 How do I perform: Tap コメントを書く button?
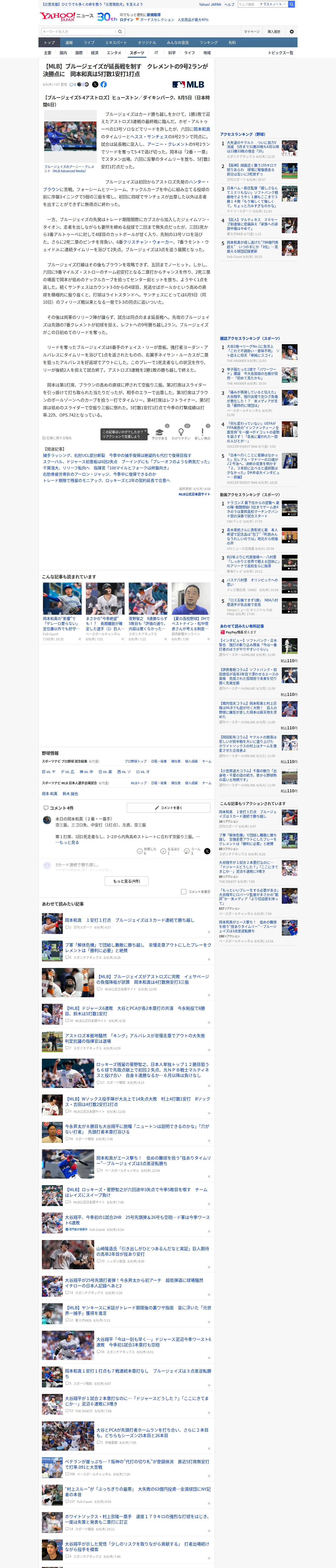168,808
